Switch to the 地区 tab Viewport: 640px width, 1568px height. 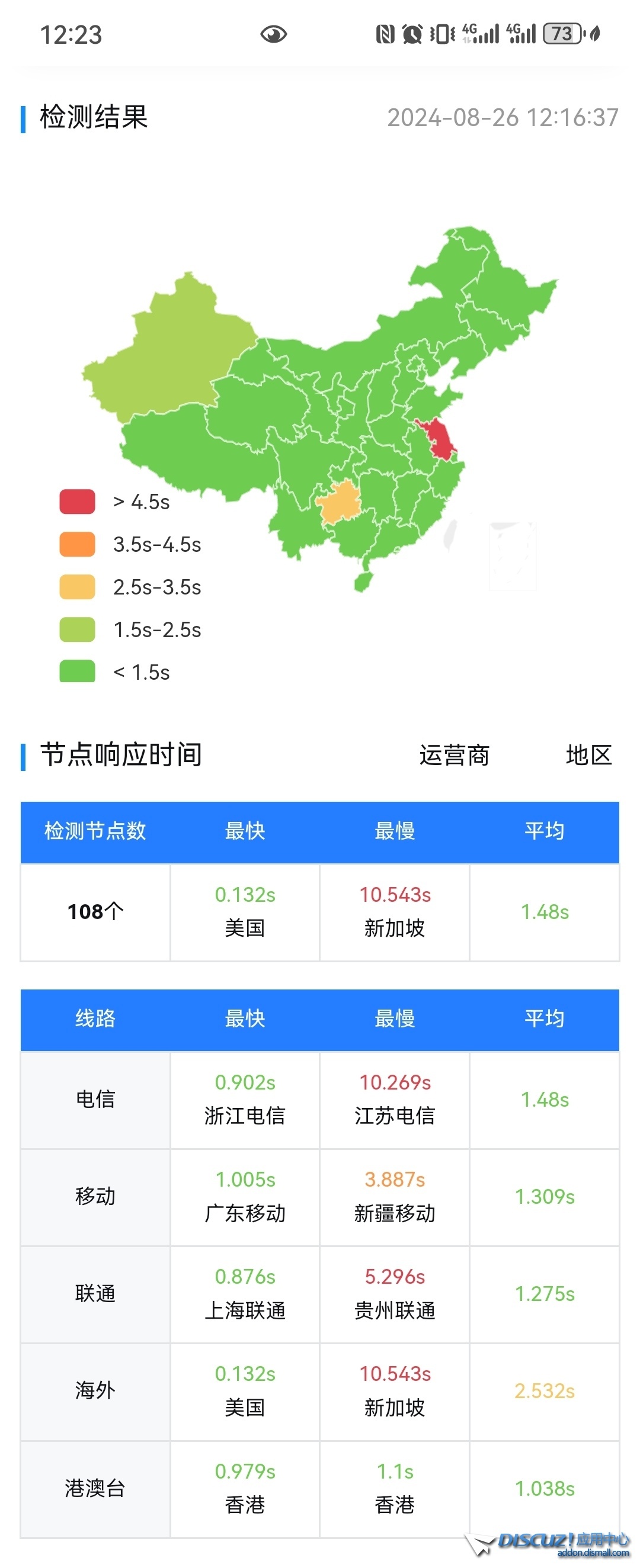point(588,756)
